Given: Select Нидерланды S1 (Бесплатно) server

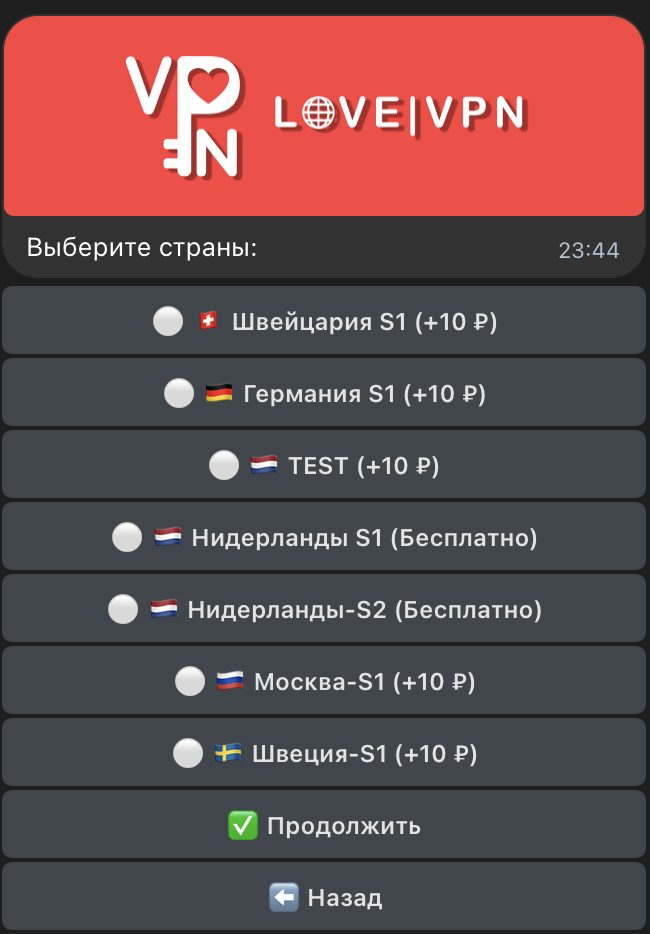Looking at the screenshot, I should point(324,537).
